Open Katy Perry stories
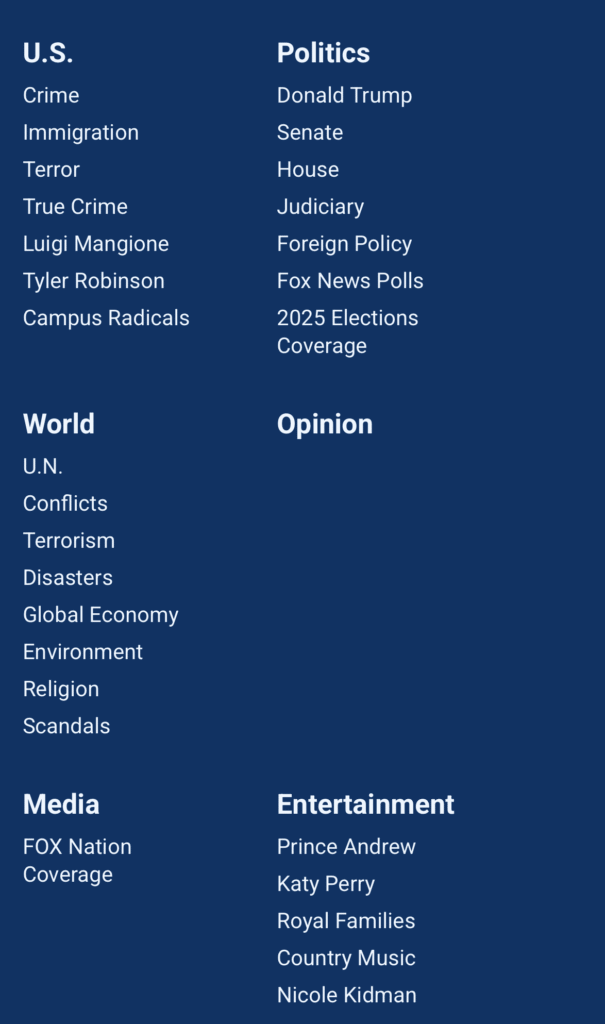605x1024 pixels. click(x=326, y=884)
